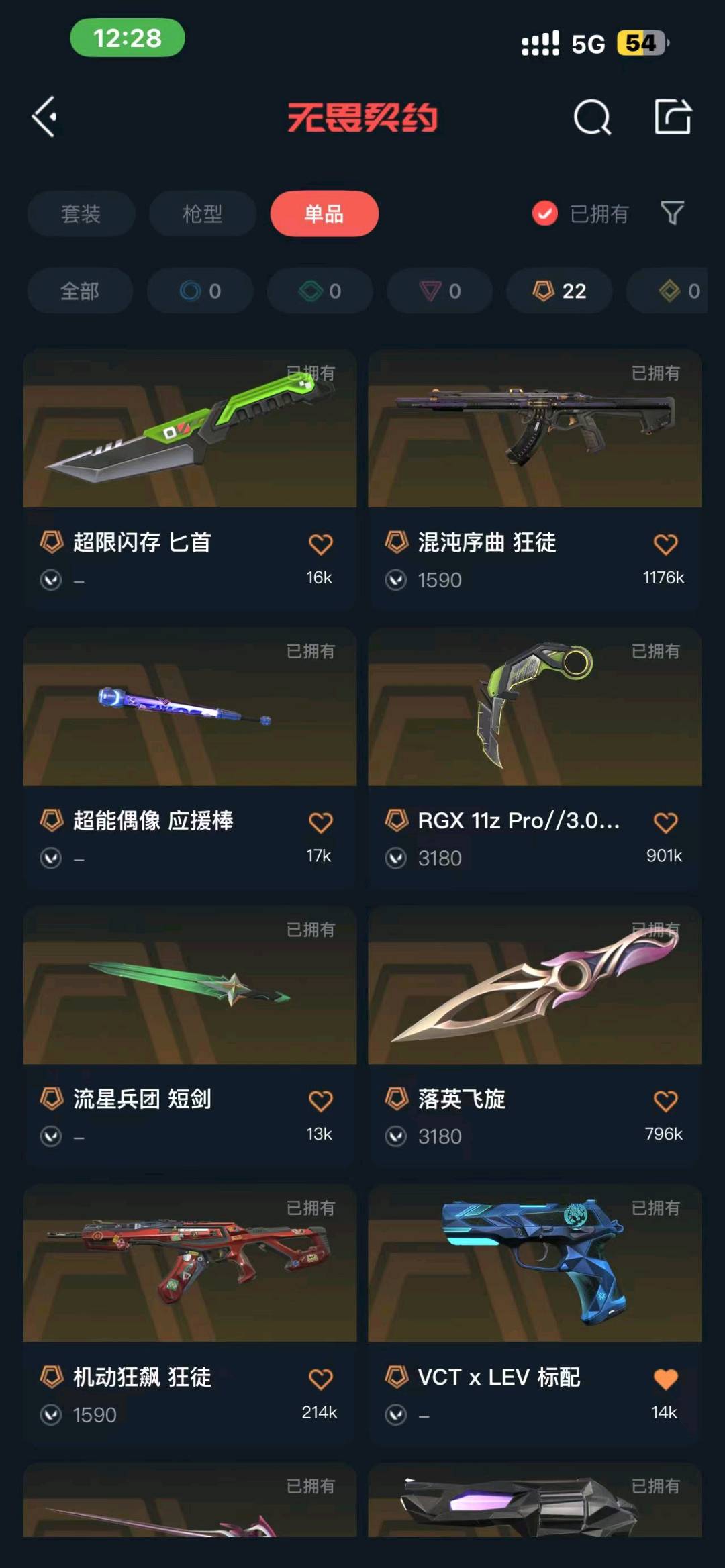Screen dimensions: 725x1568
Task: Go back using the top-left arrow
Action: [45, 117]
